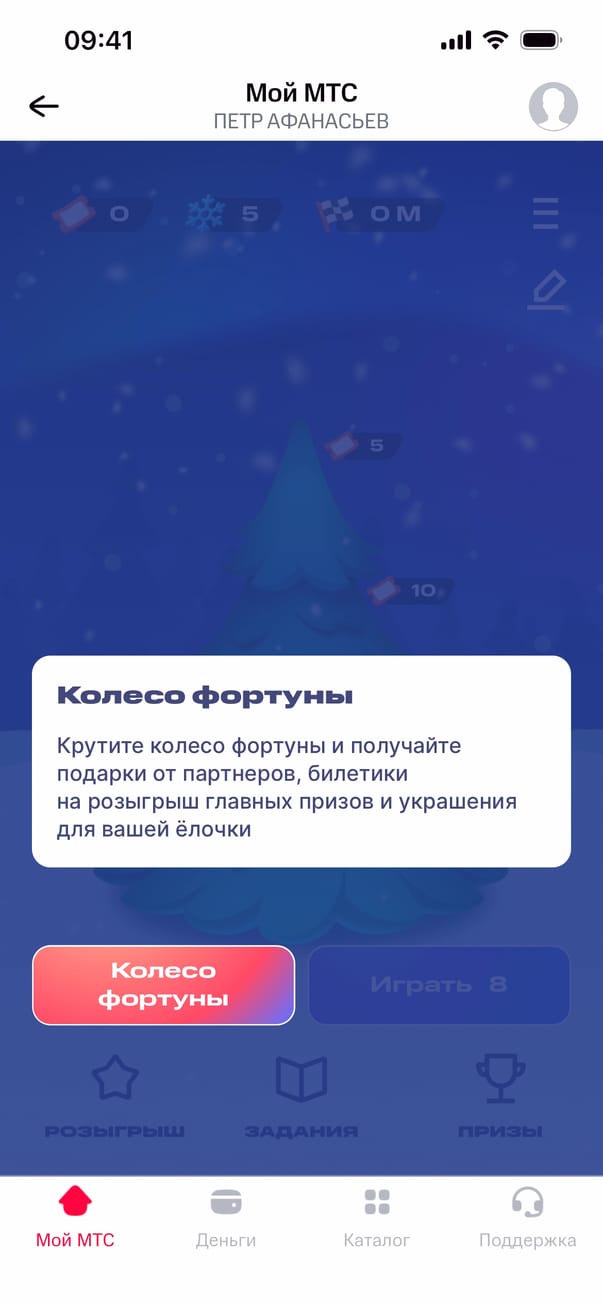Tap the Играть 8 button

click(439, 985)
